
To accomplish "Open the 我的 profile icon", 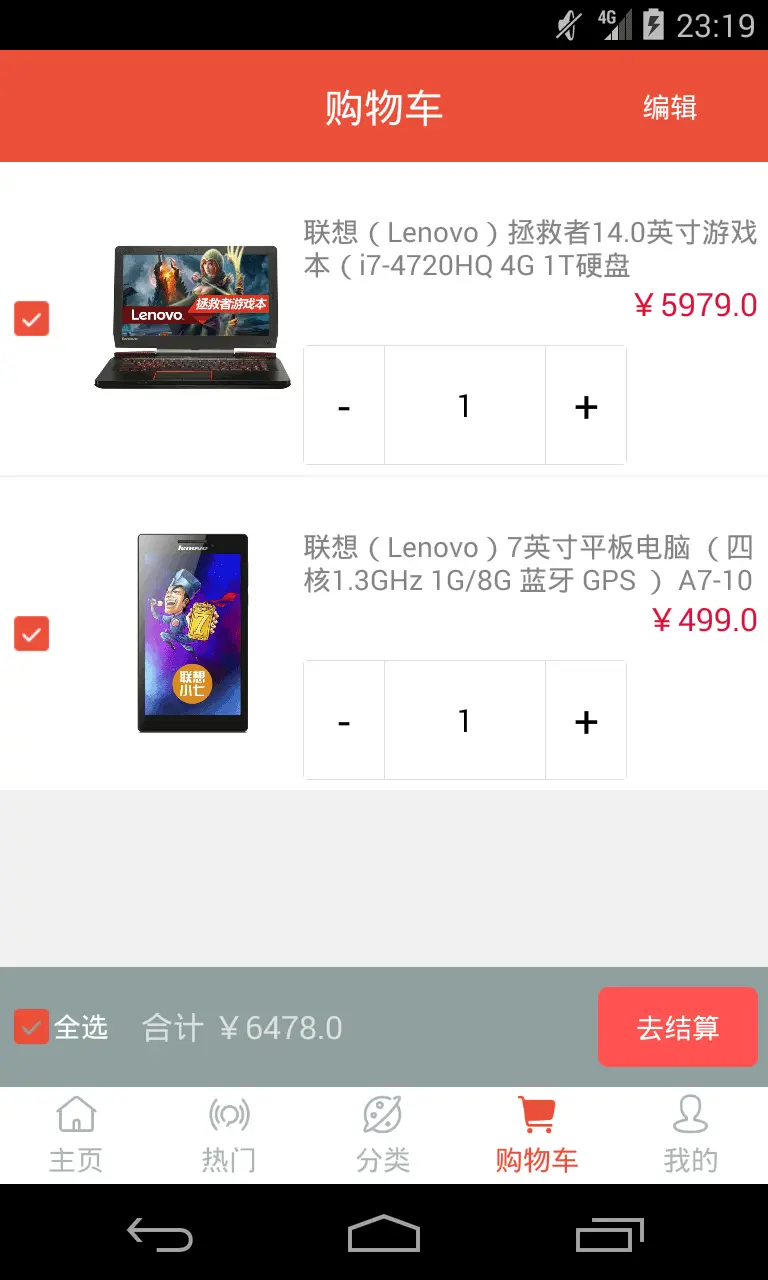I will point(691,1135).
